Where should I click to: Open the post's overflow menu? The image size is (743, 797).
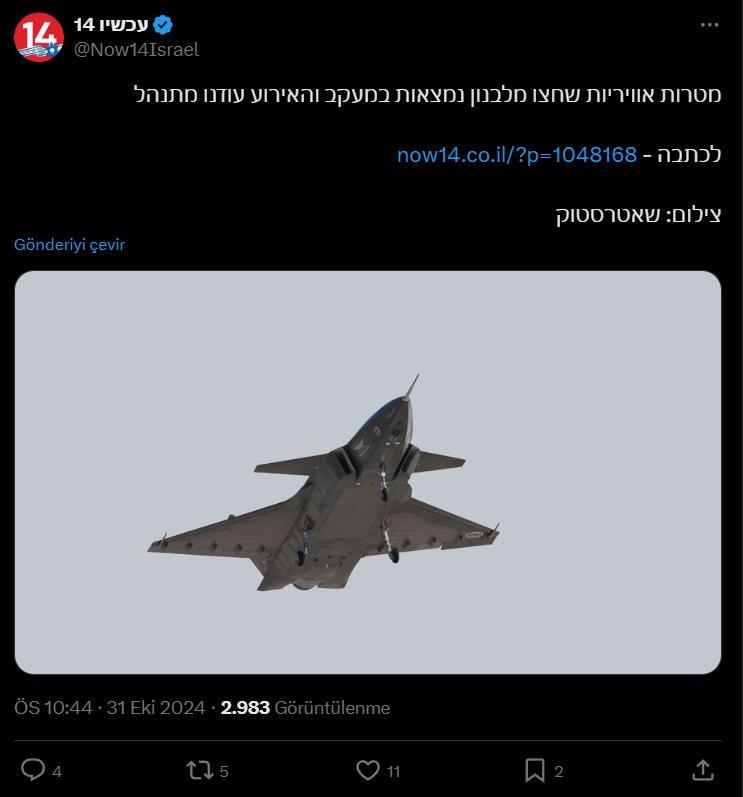(x=709, y=26)
